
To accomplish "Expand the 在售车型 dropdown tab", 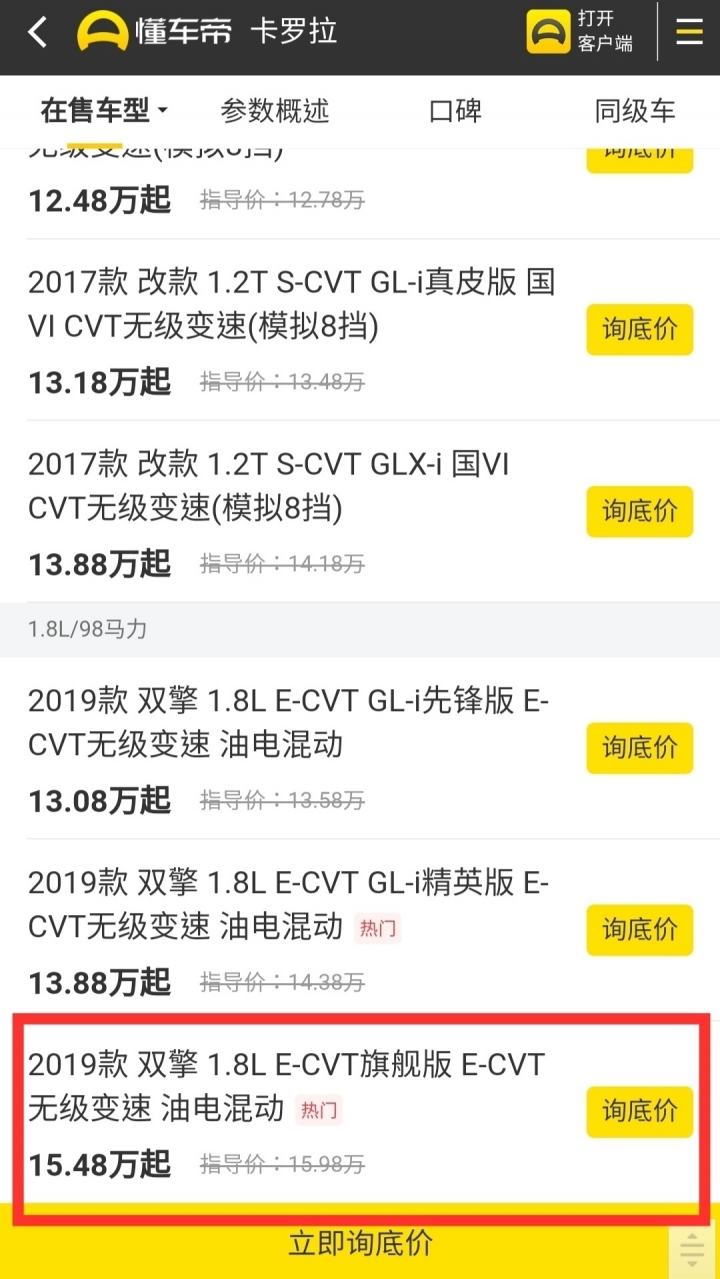I will 103,111.
